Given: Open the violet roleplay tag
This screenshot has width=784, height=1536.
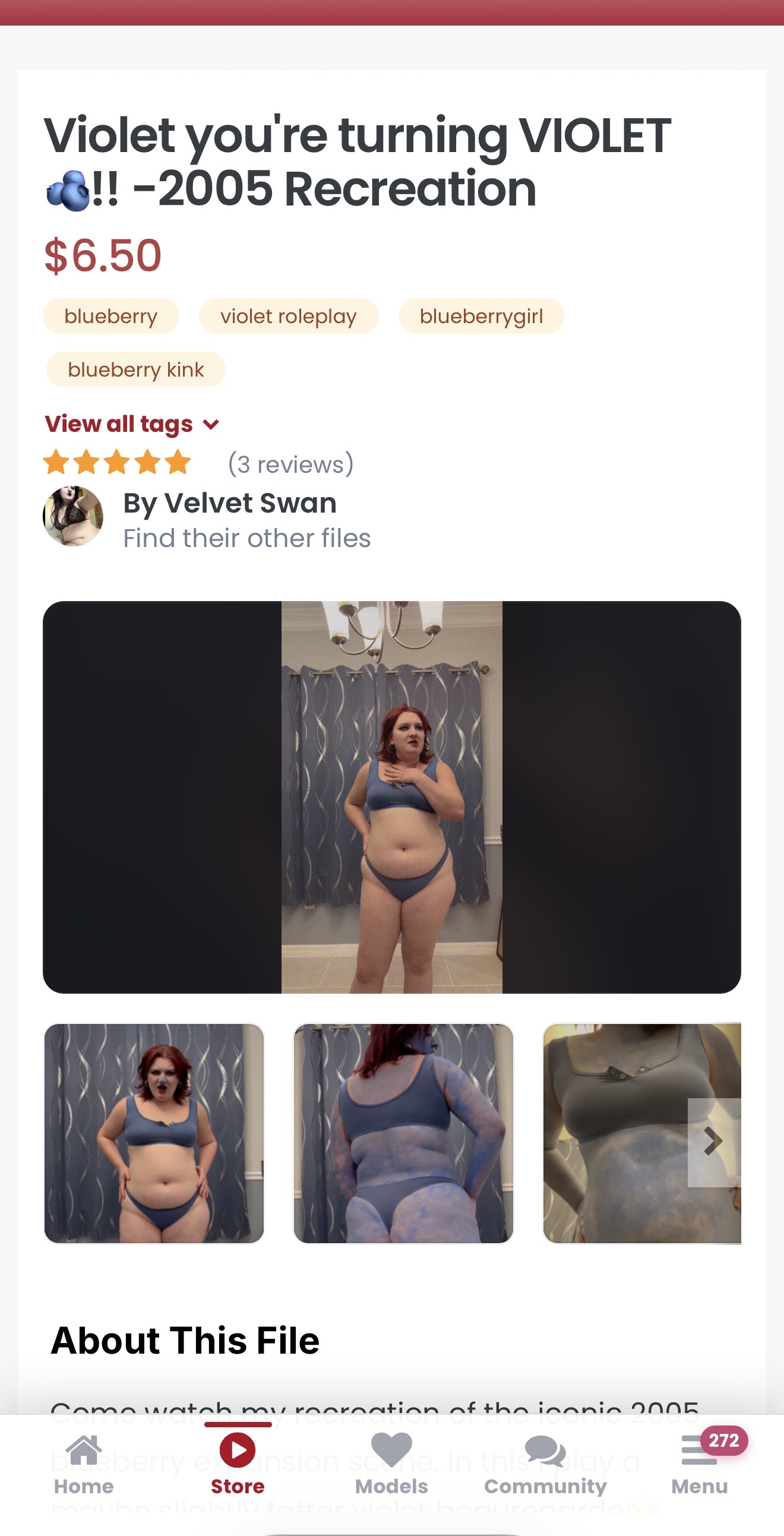Looking at the screenshot, I should [289, 316].
